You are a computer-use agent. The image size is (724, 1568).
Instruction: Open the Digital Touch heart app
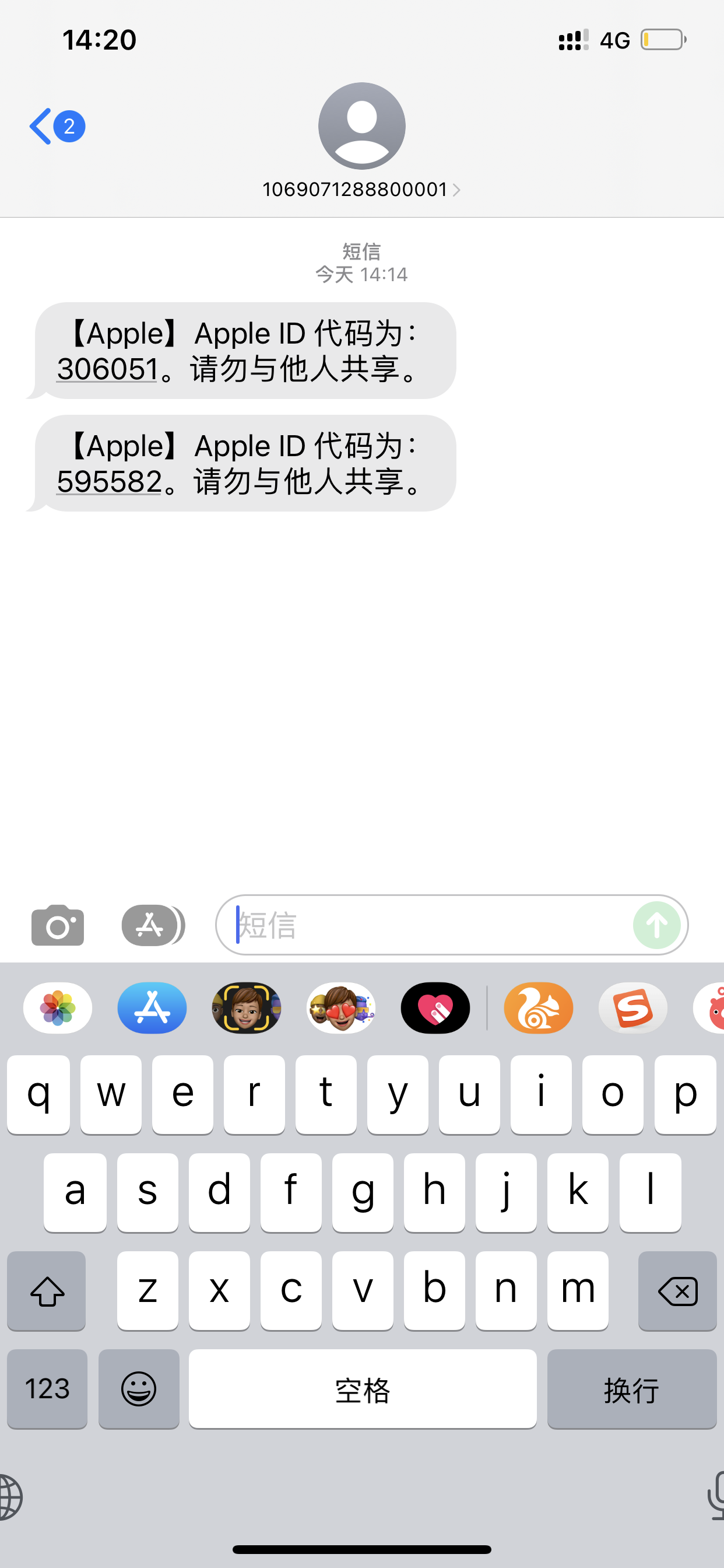435,1008
